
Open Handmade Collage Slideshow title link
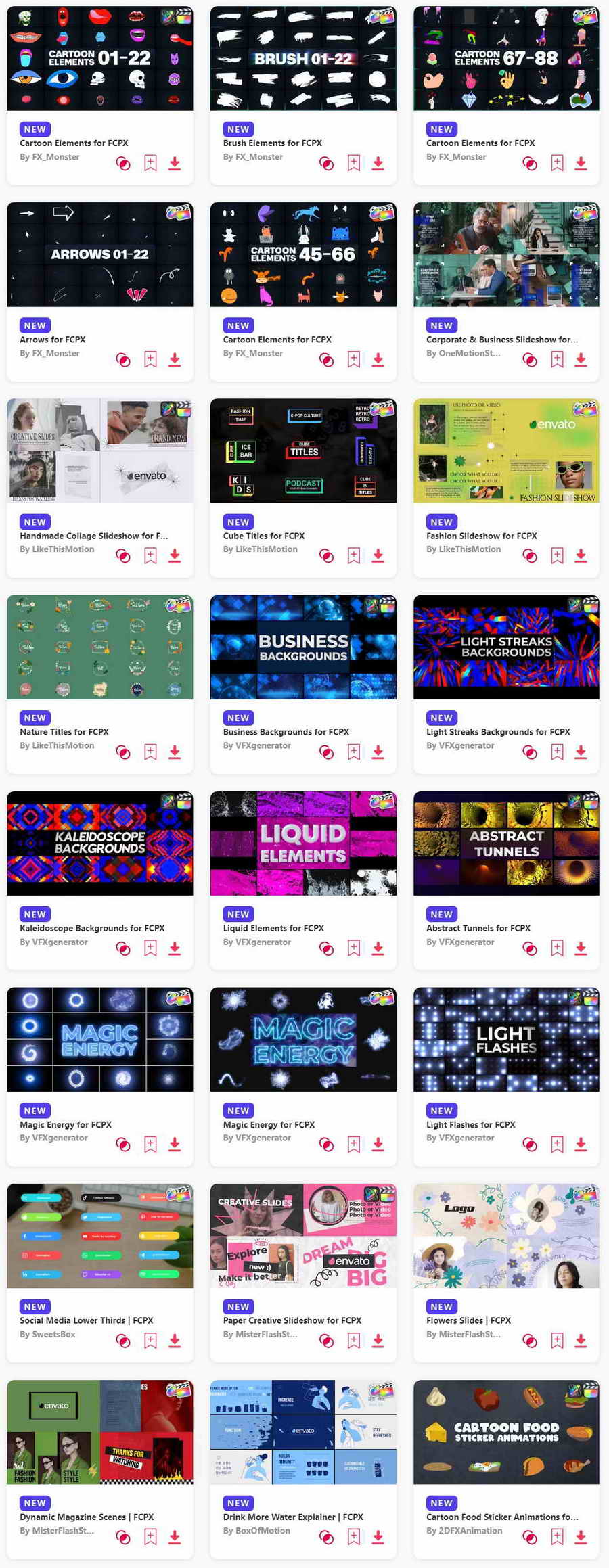93,536
